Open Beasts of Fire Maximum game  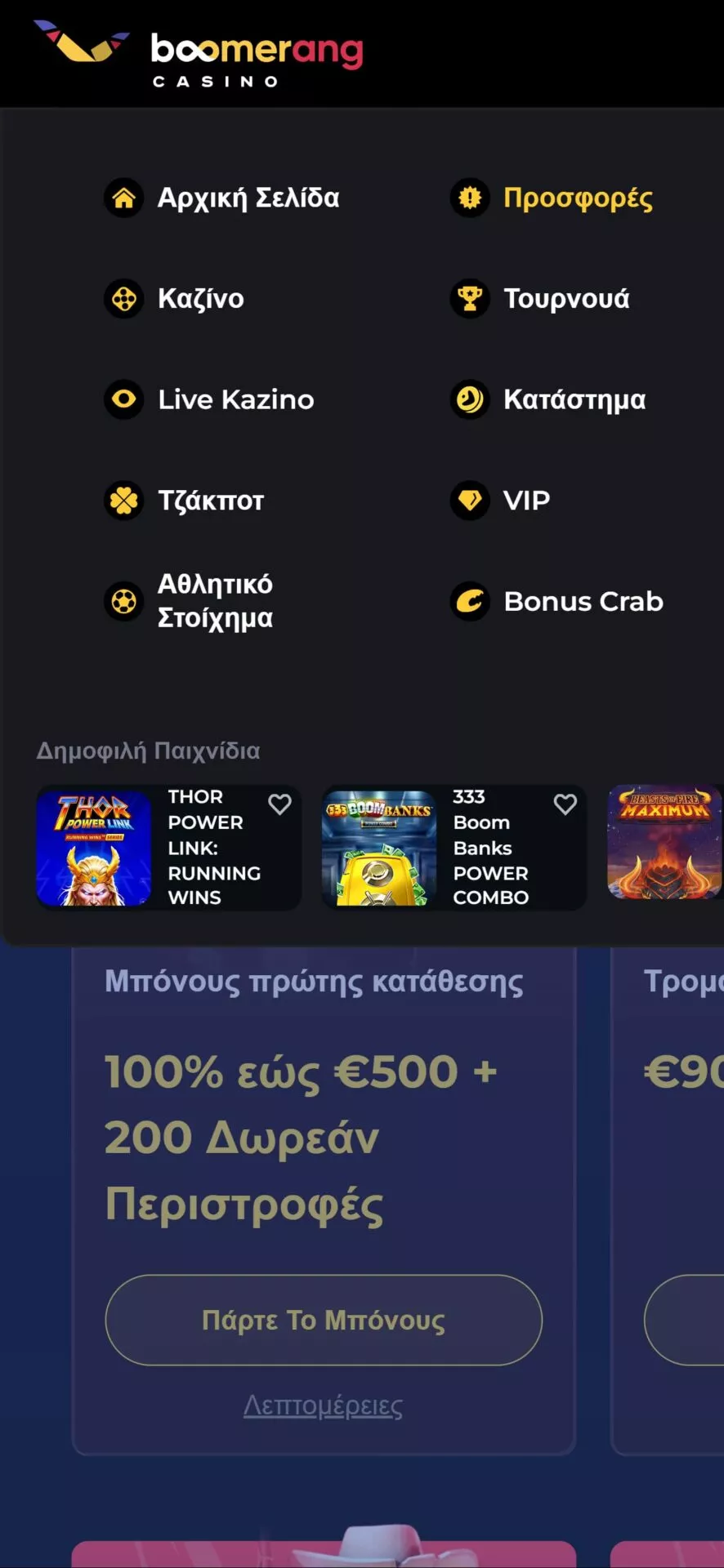tap(665, 843)
